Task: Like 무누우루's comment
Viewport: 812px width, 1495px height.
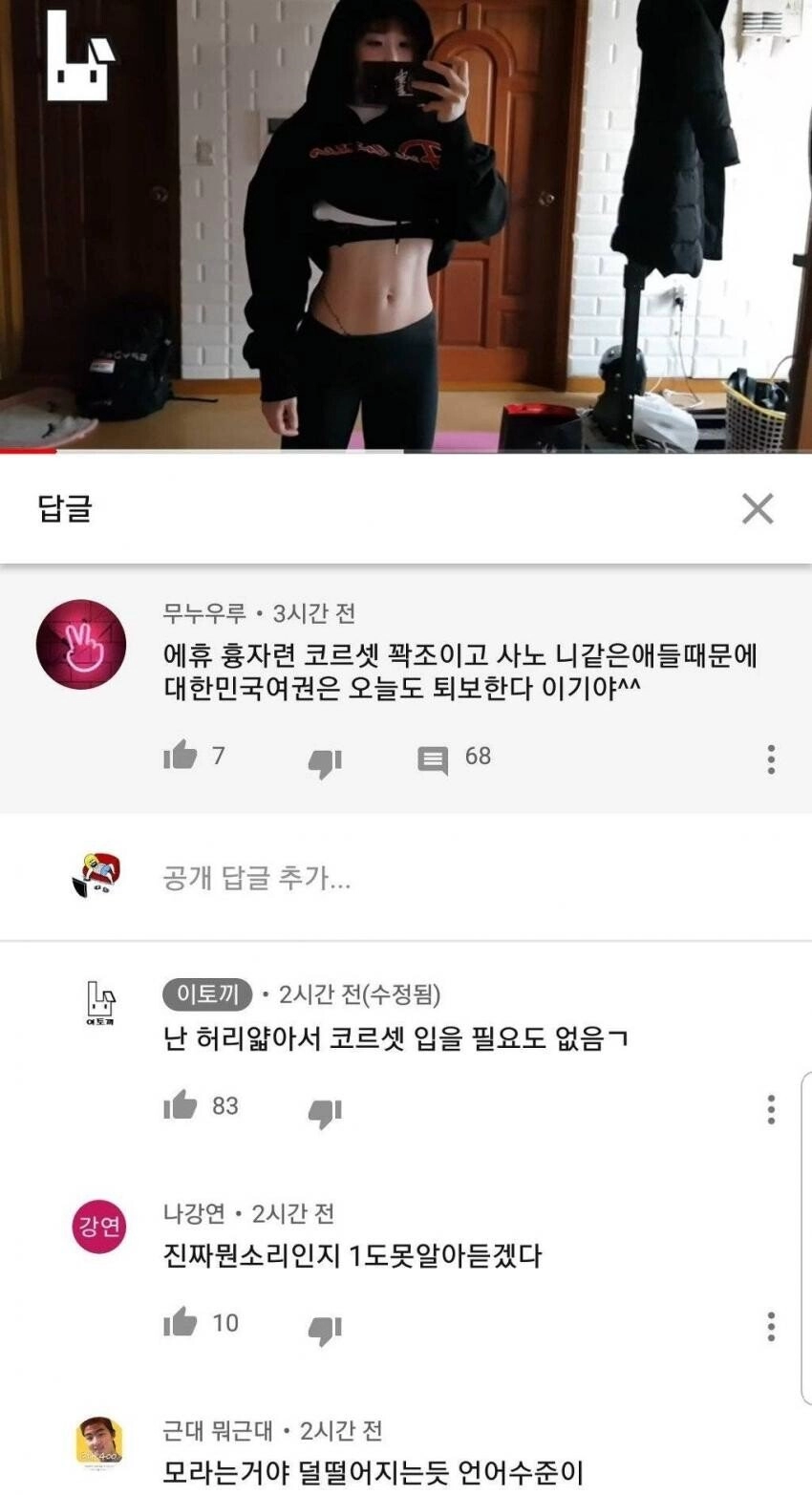Action: click(x=180, y=757)
